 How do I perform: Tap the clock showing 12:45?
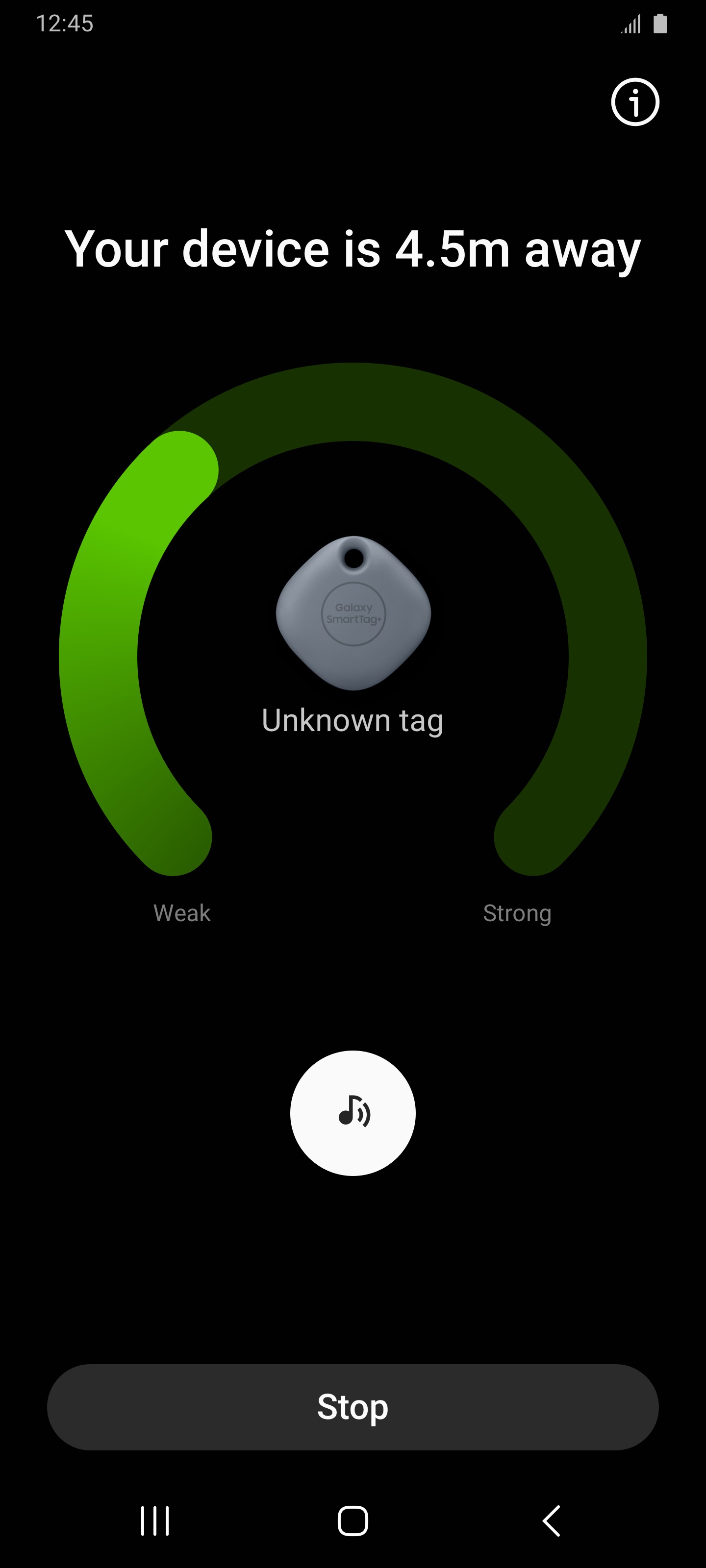[x=65, y=23]
